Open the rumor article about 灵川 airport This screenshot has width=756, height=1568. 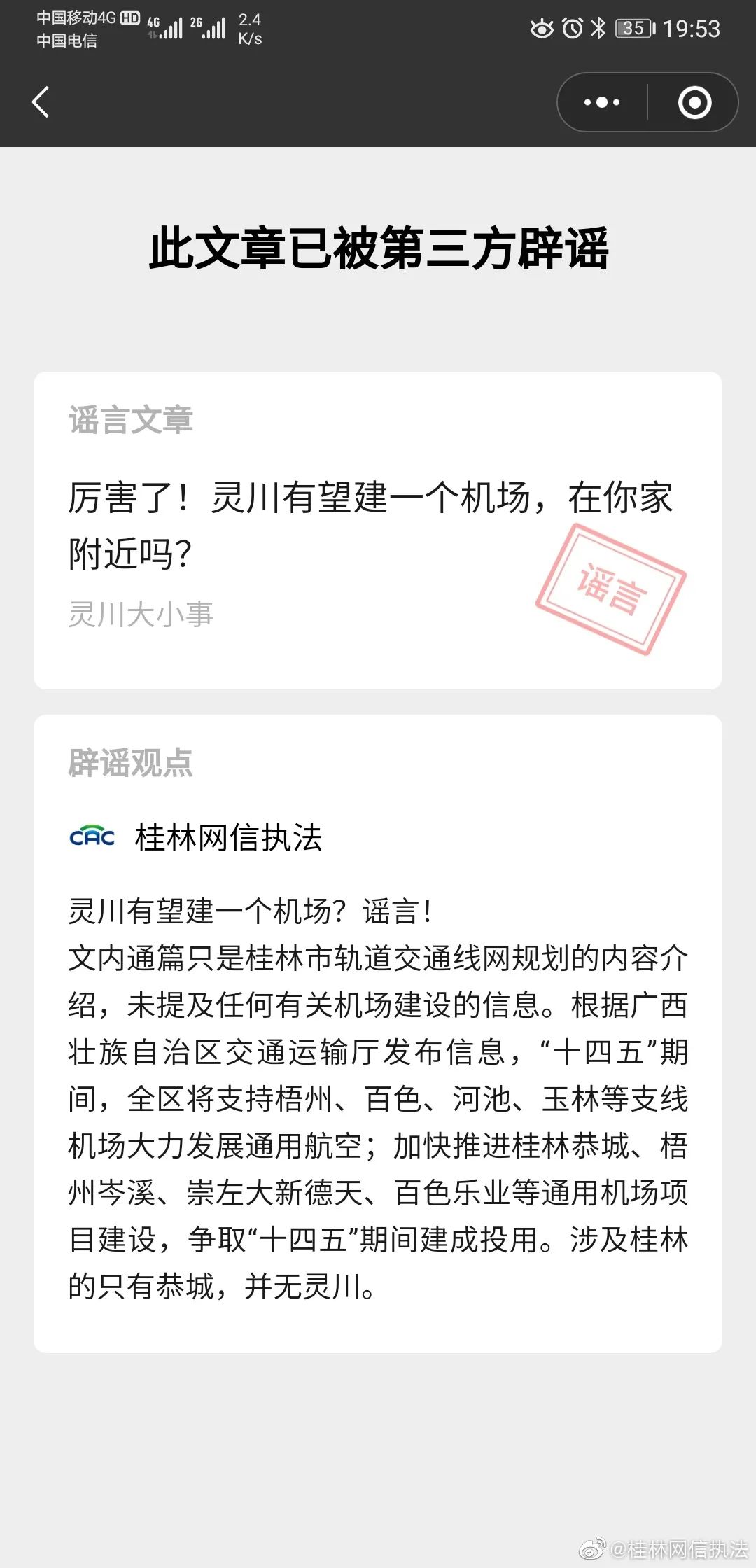pyautogui.click(x=371, y=525)
